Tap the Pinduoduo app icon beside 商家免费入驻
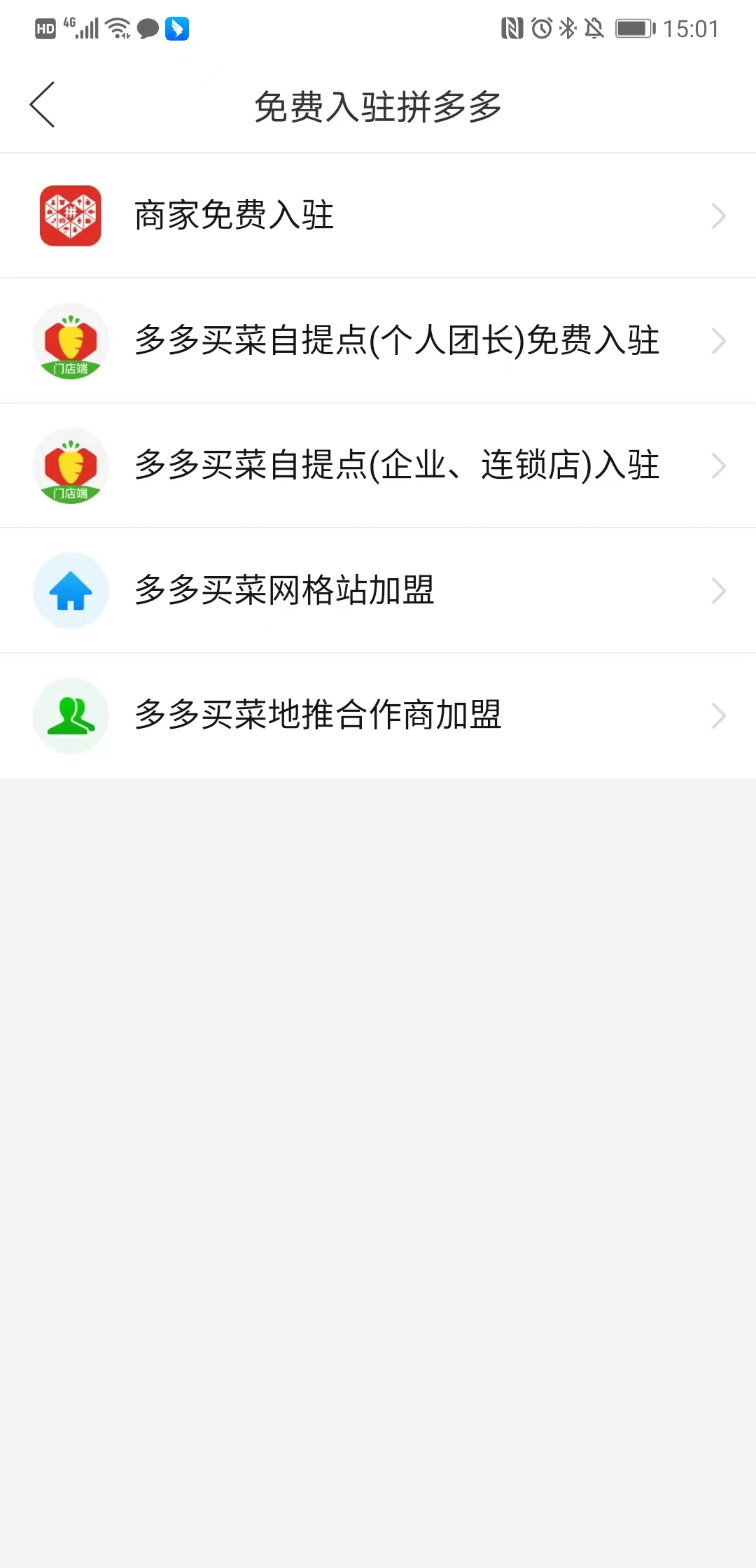The image size is (756, 1568). point(71,216)
